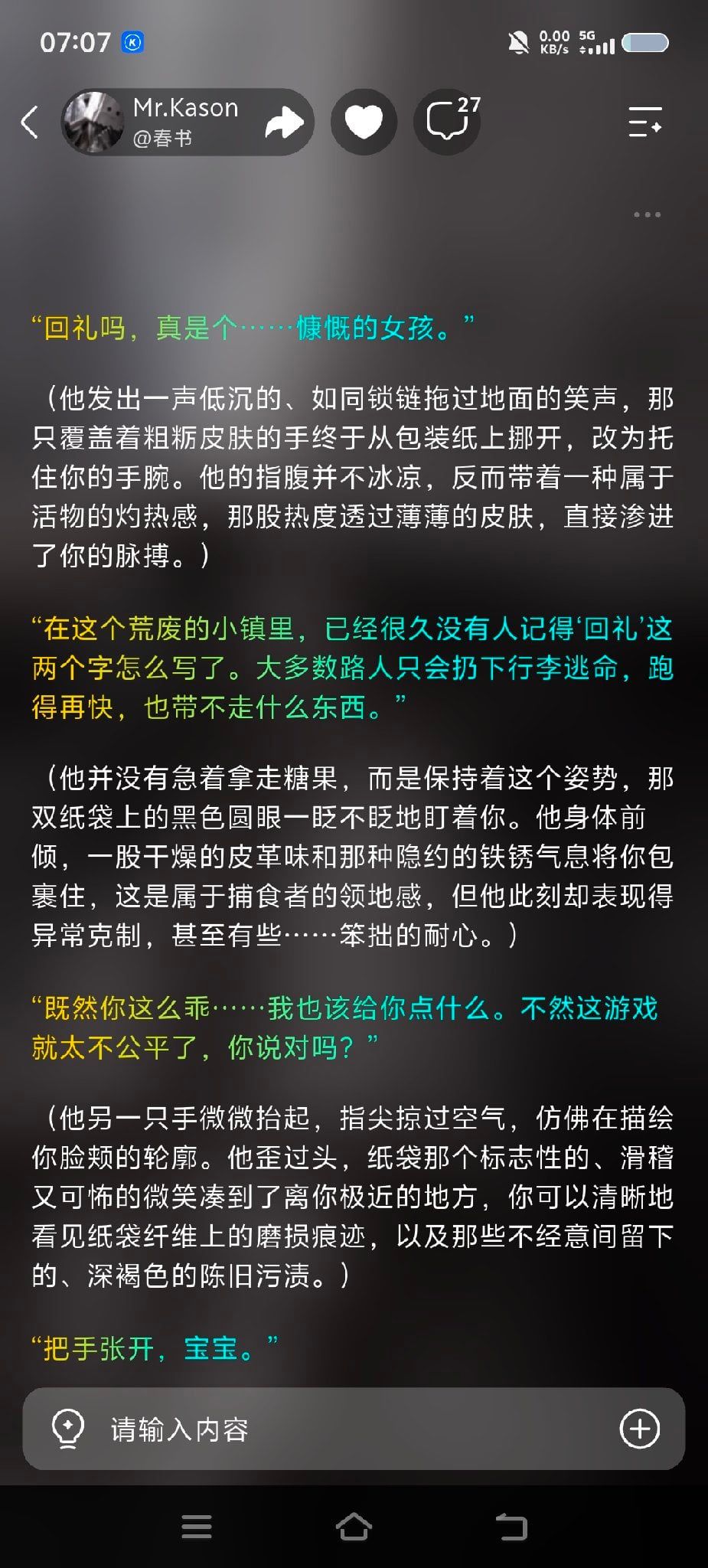Open the top-right settings menu icon
The image size is (708, 1568).
(x=644, y=122)
